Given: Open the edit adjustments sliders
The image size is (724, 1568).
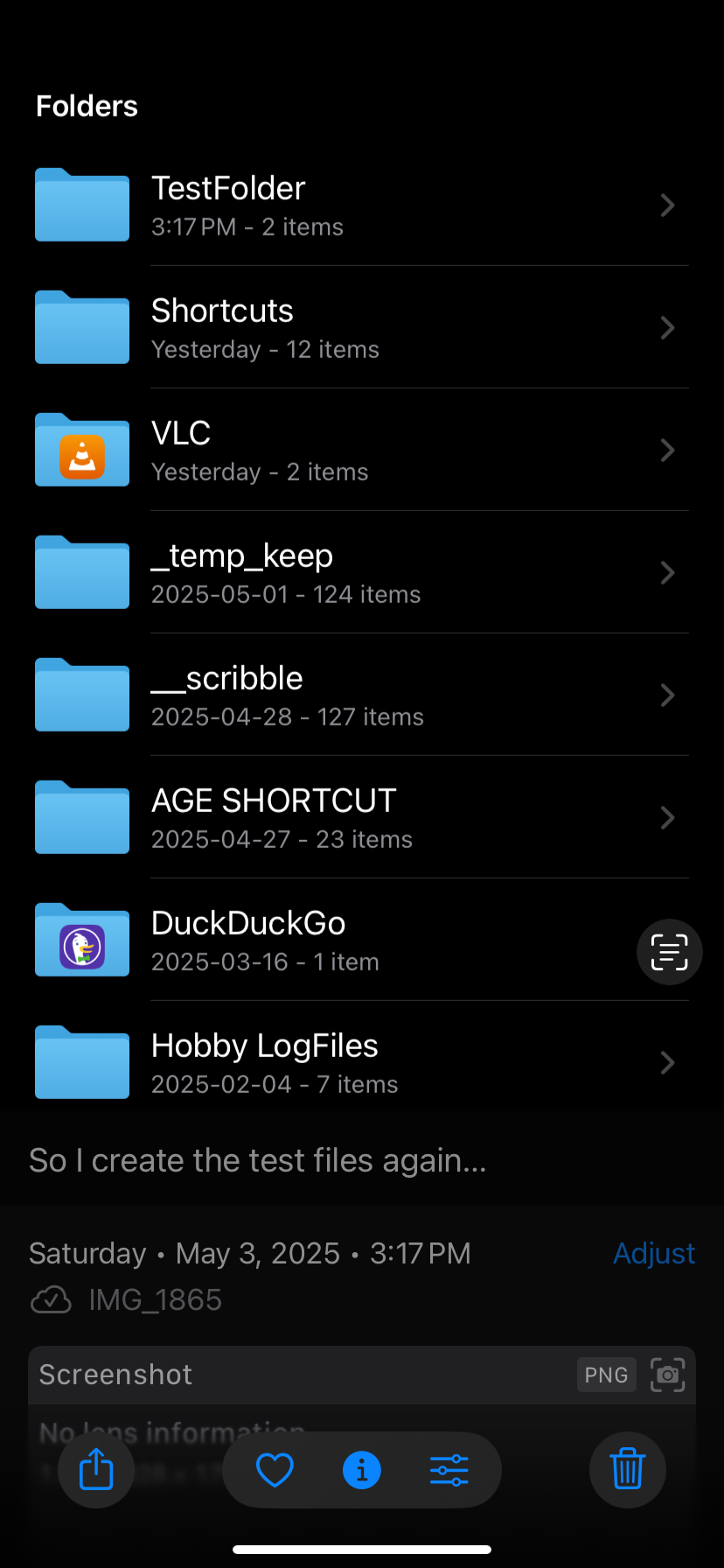Looking at the screenshot, I should tap(449, 1470).
